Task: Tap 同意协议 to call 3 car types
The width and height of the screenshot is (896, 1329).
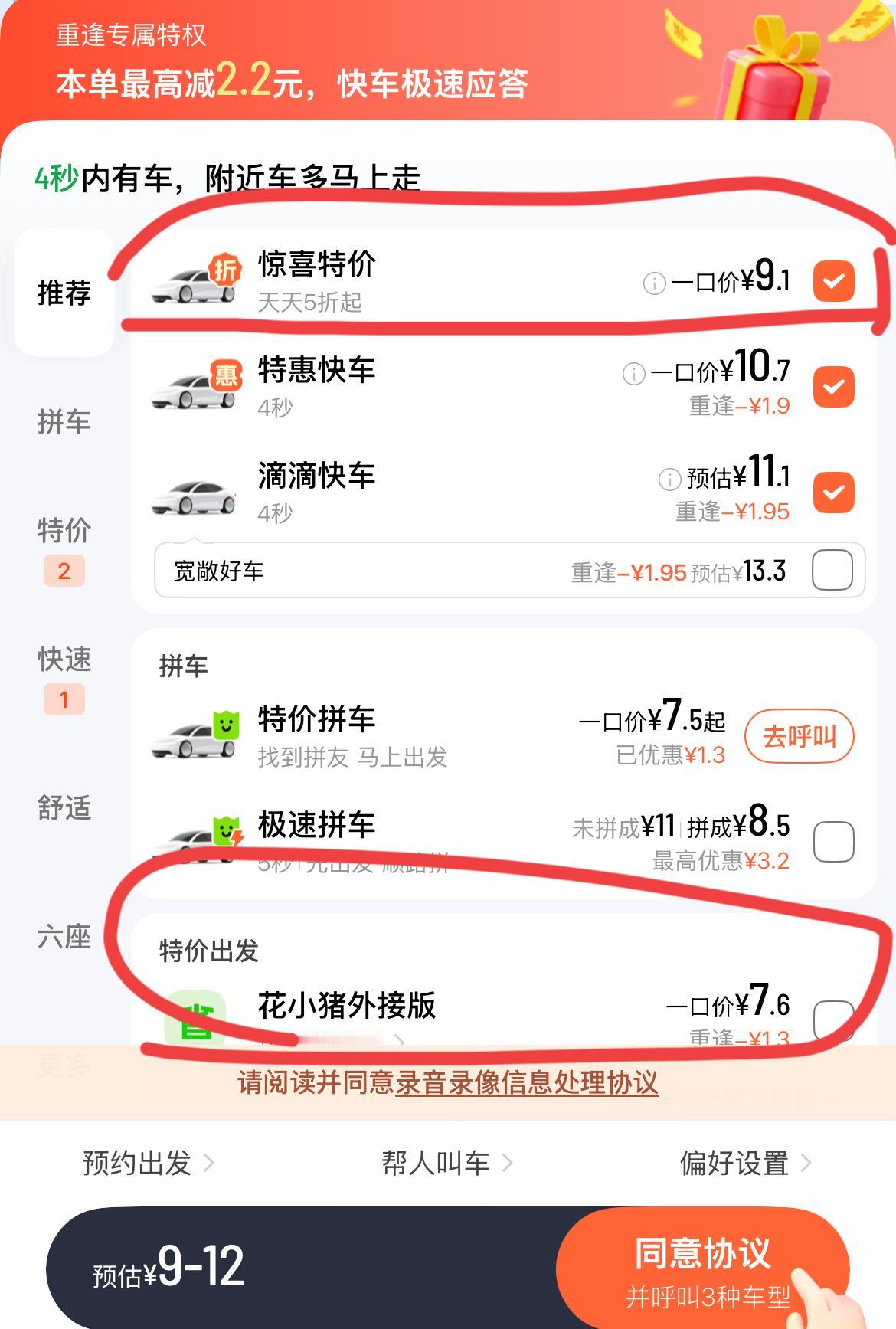Action: (702, 1268)
